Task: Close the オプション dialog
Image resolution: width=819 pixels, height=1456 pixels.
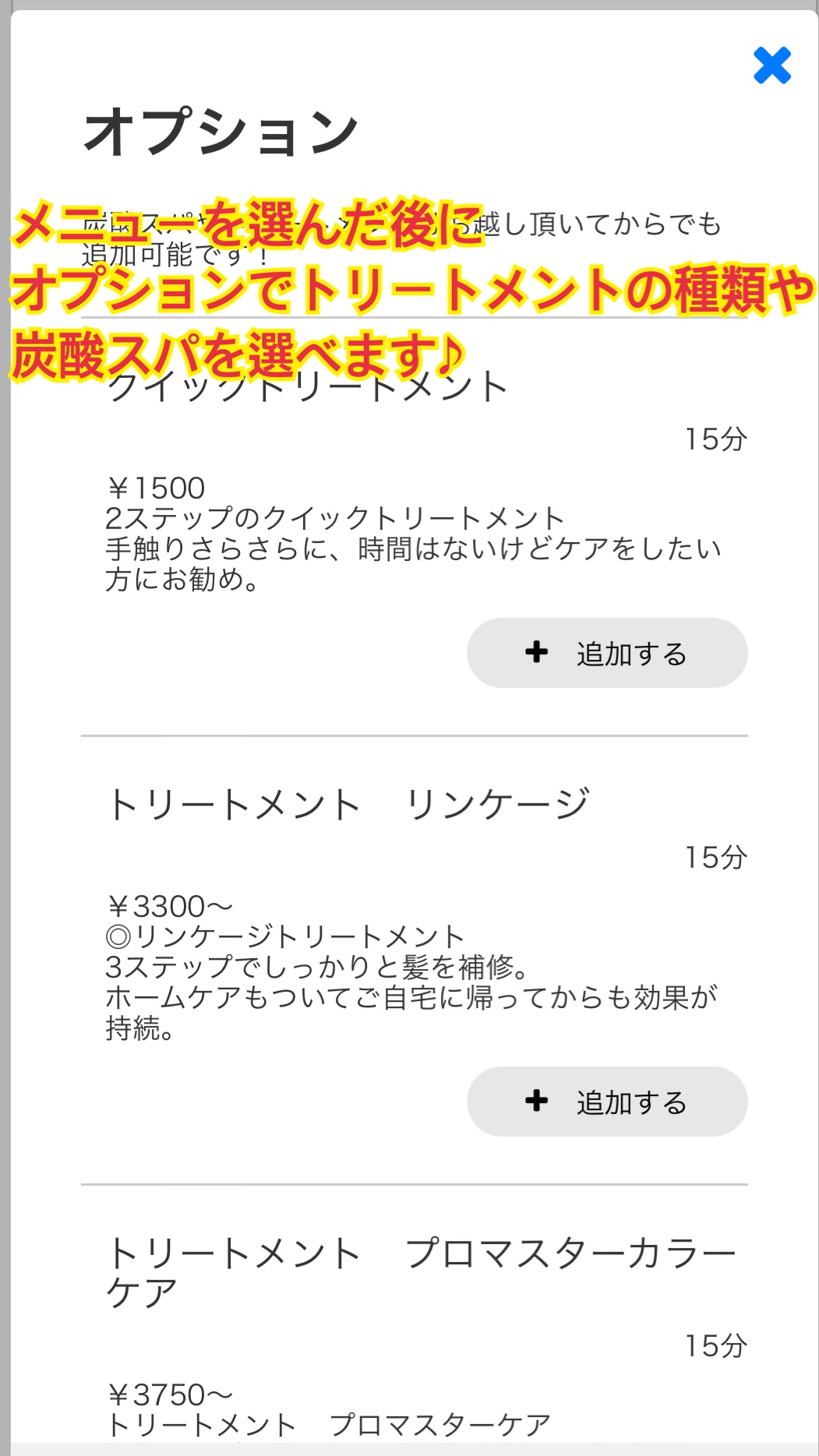Action: pyautogui.click(x=772, y=65)
